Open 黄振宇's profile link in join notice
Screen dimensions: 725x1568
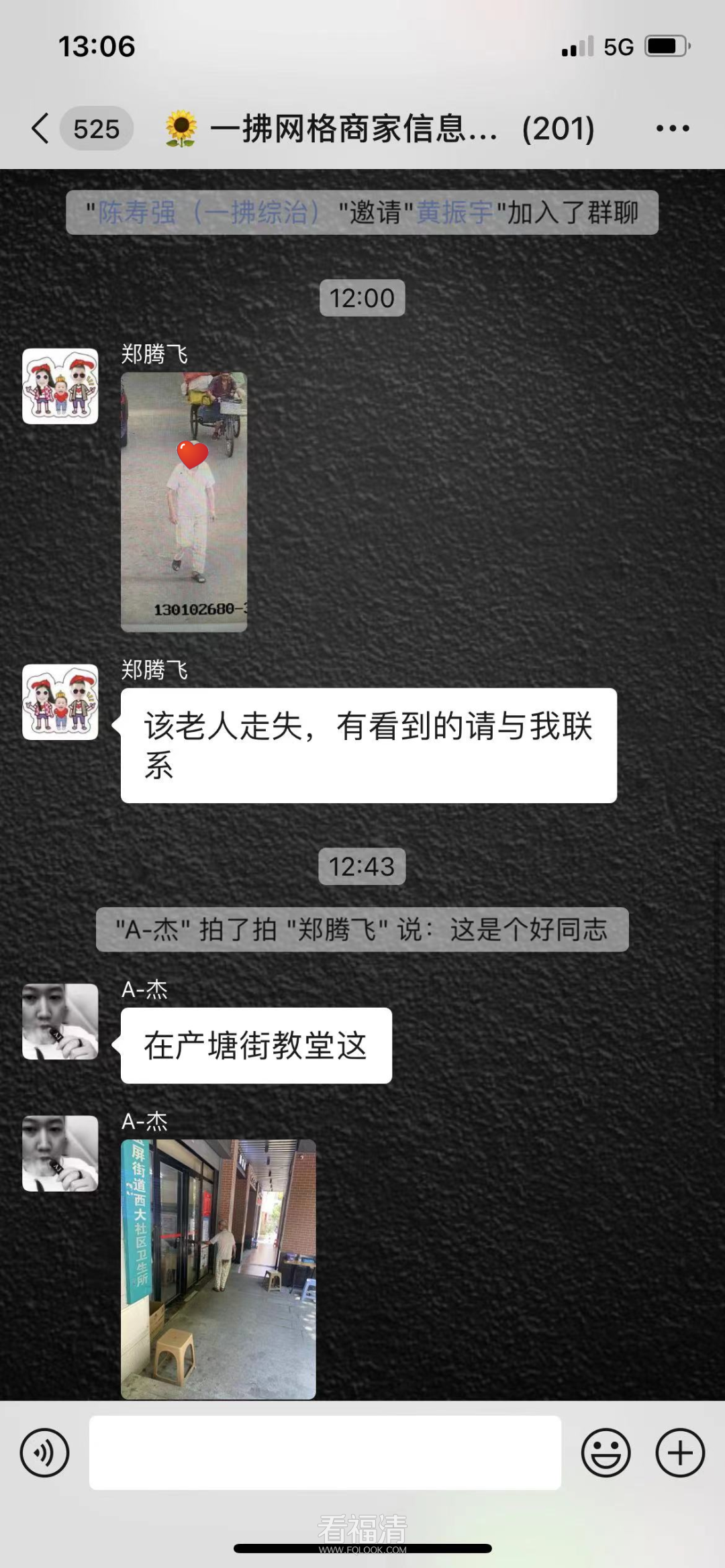(x=454, y=213)
